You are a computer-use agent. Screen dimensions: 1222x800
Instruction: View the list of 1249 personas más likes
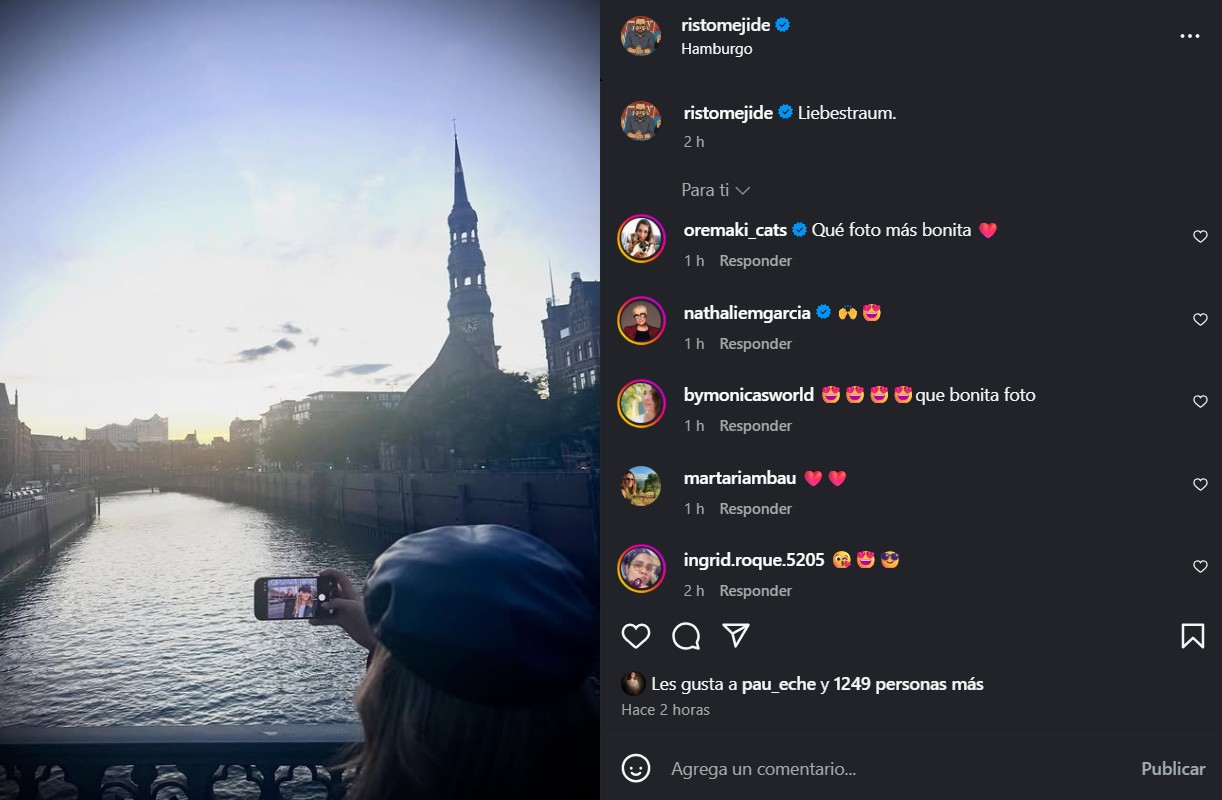pos(908,685)
